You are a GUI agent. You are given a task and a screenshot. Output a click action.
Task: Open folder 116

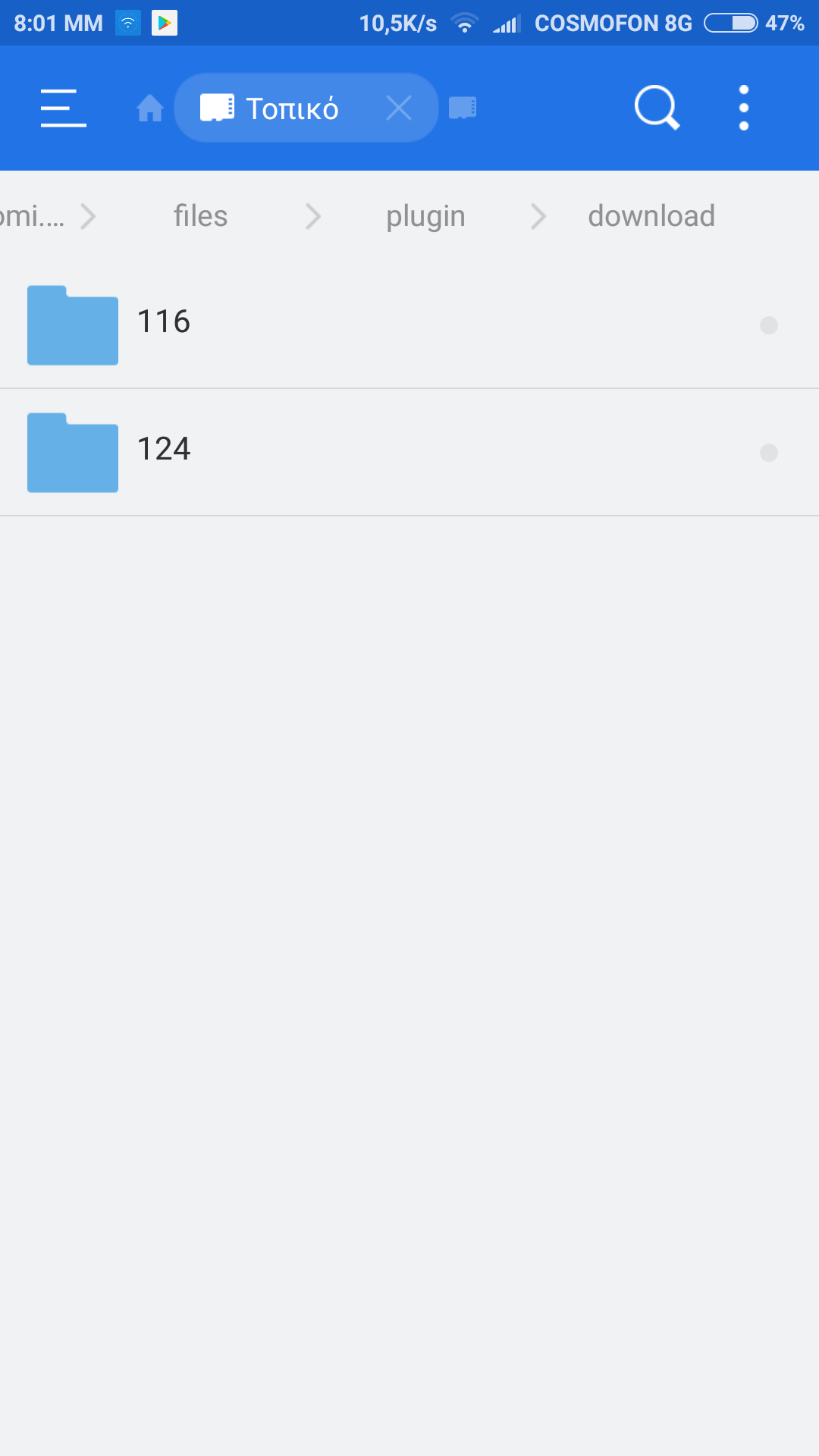click(303, 325)
